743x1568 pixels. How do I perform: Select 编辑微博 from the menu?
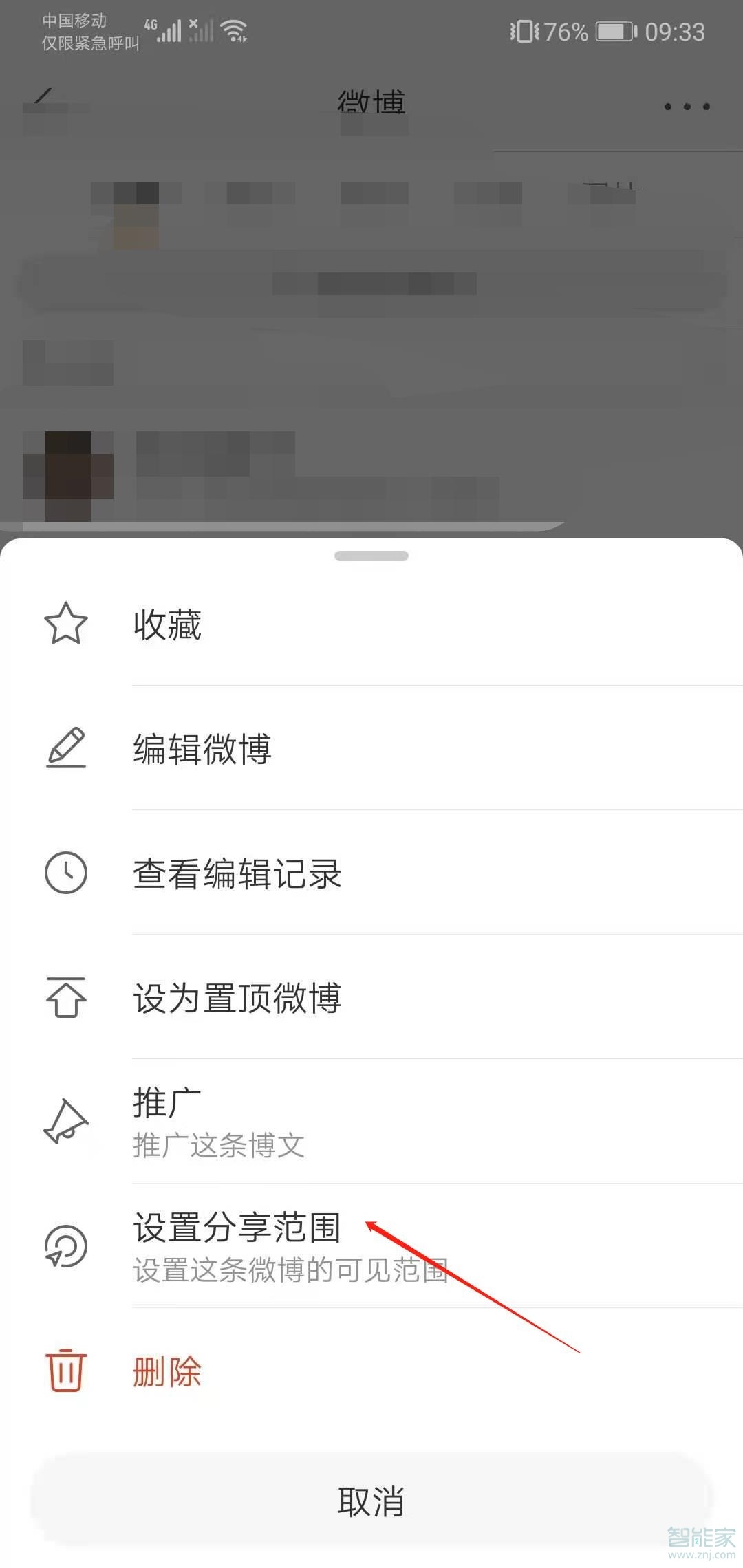coord(204,750)
